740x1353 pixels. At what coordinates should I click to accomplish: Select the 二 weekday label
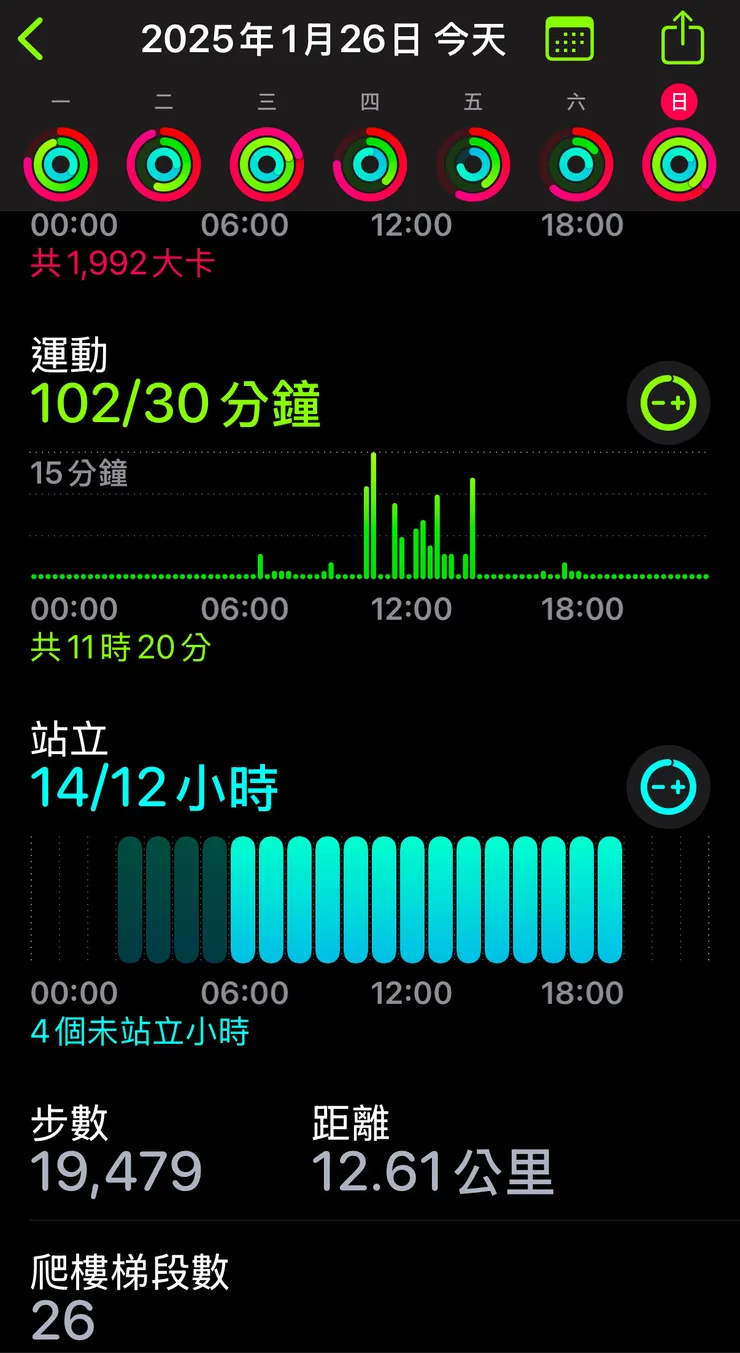click(163, 101)
